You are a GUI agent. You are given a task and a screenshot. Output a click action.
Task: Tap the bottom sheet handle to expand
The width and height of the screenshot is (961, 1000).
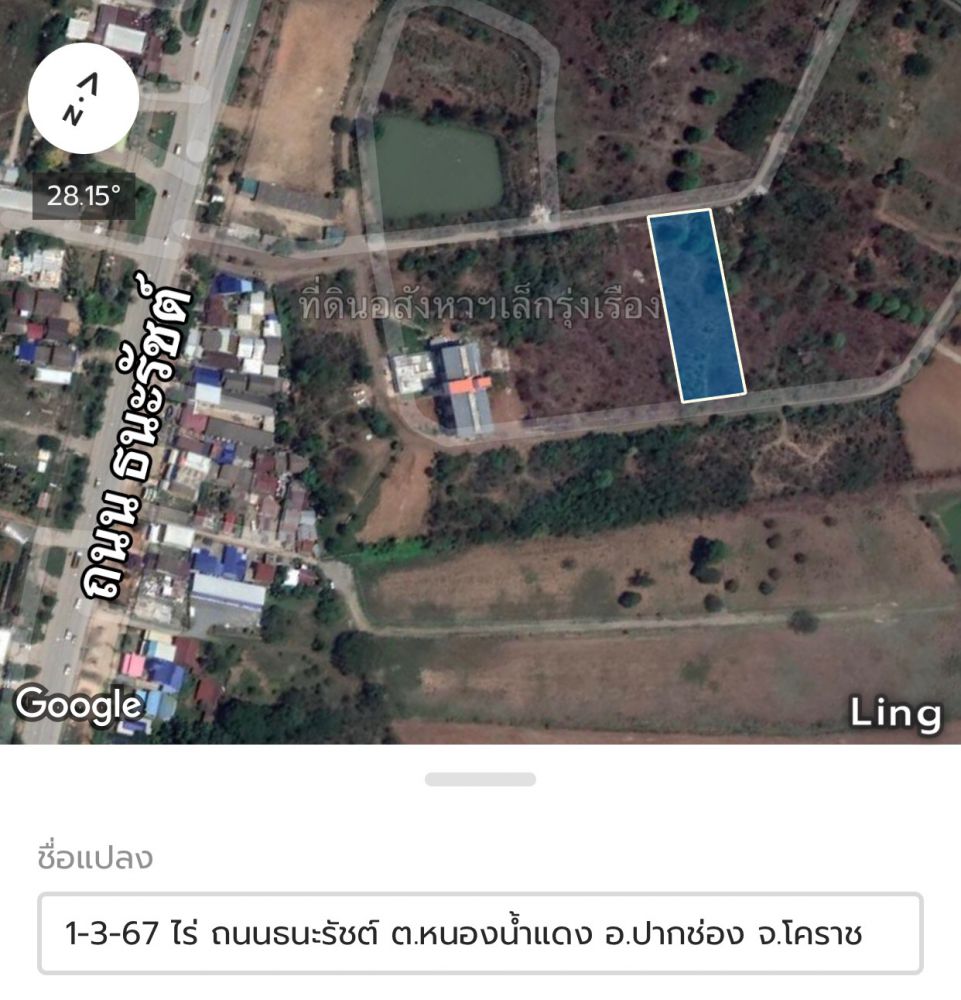(x=480, y=779)
